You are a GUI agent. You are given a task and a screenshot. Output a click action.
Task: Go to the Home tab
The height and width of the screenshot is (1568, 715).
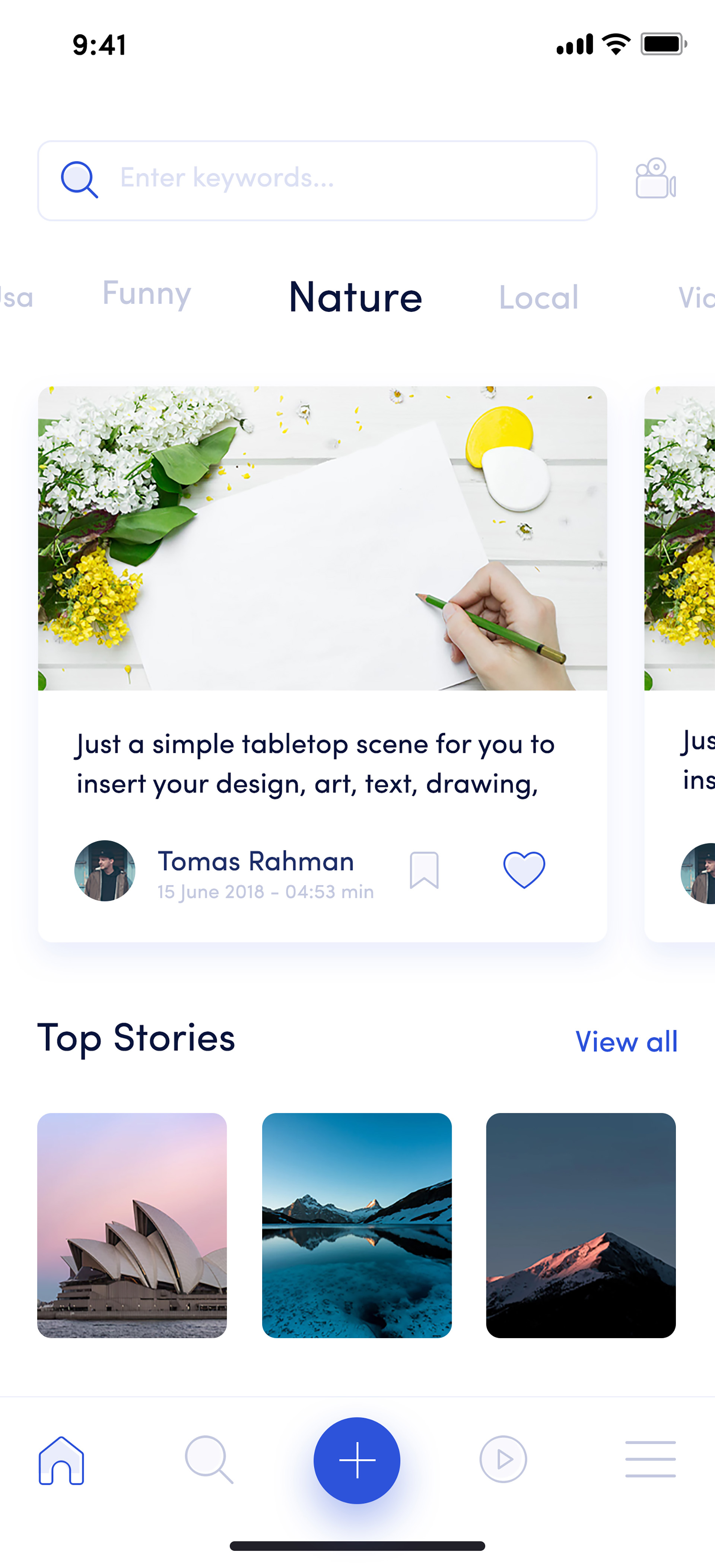pos(61,1460)
